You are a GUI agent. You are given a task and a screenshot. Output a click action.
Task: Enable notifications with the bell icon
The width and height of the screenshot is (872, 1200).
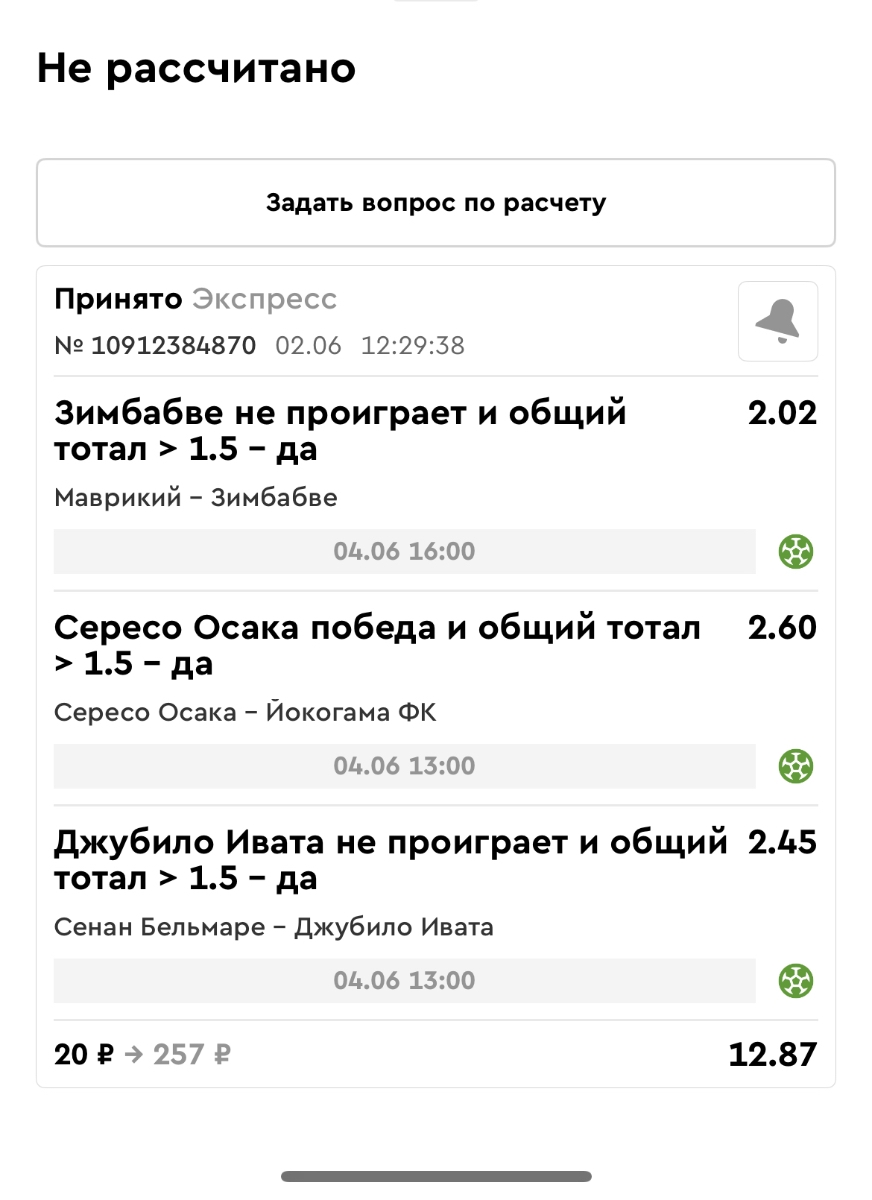777,321
